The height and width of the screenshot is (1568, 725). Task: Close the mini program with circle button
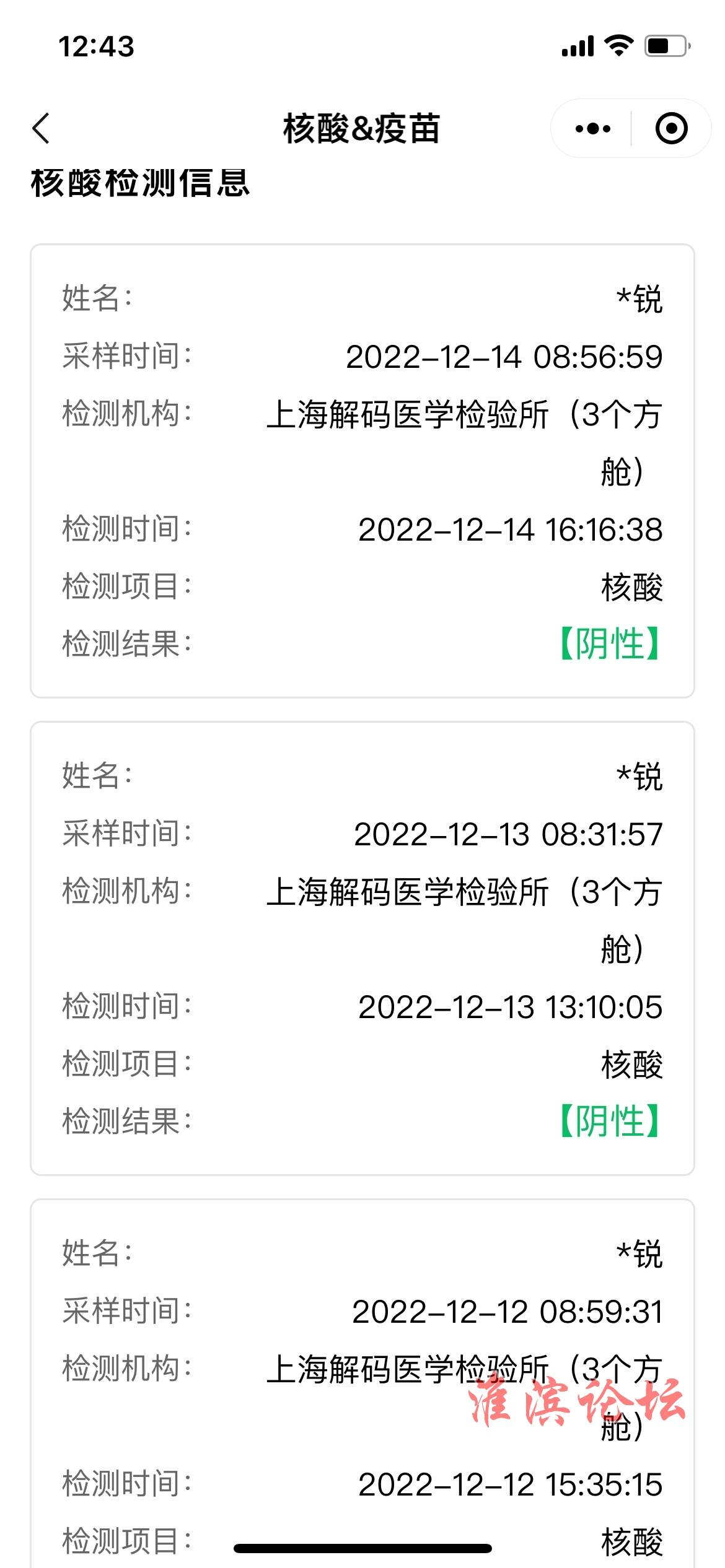pyautogui.click(x=672, y=128)
